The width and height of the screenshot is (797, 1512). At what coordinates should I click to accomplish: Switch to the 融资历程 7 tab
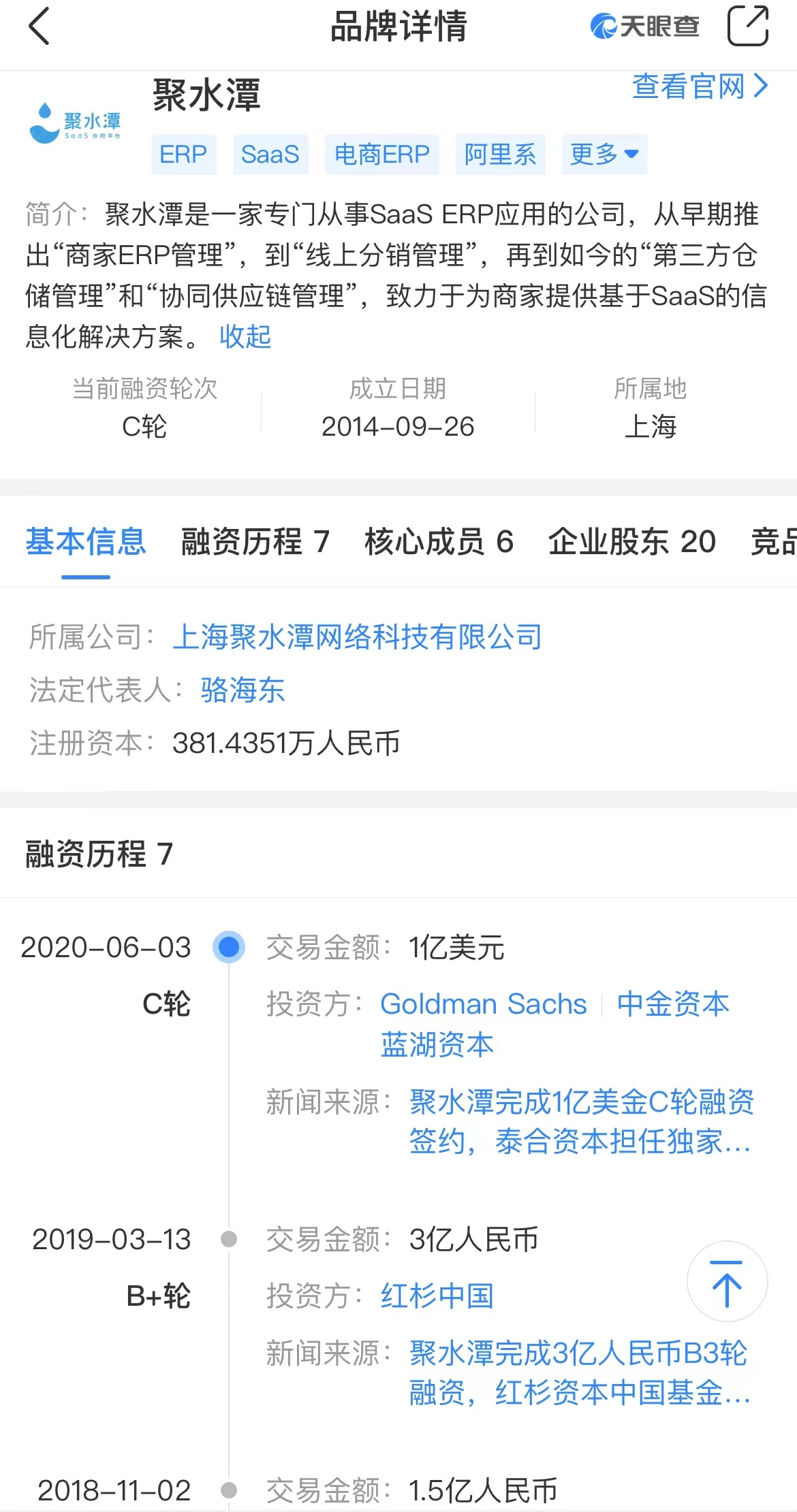click(255, 542)
